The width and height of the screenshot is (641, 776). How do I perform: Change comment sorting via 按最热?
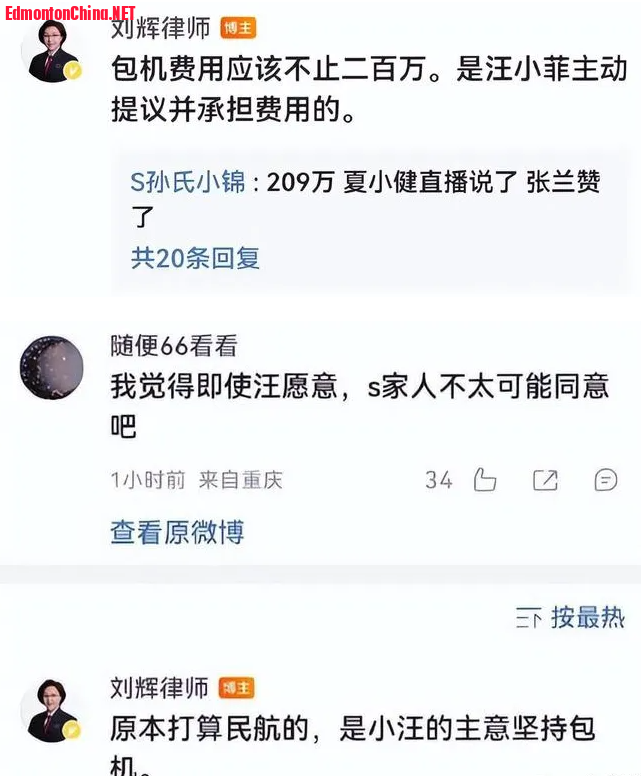[x=571, y=618]
